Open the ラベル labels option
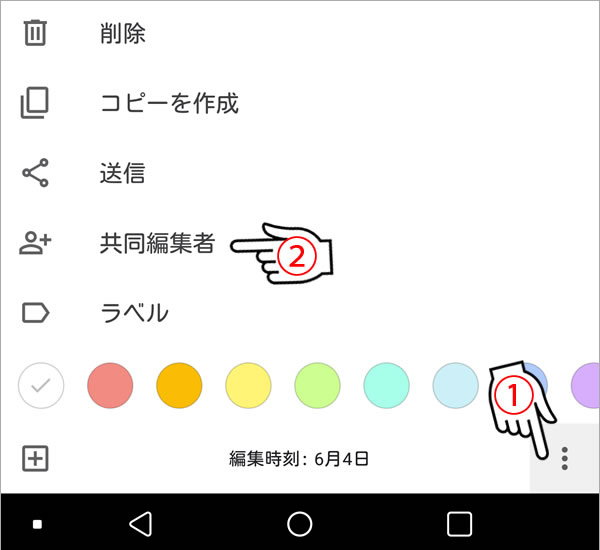This screenshot has height=550, width=600. 134,313
